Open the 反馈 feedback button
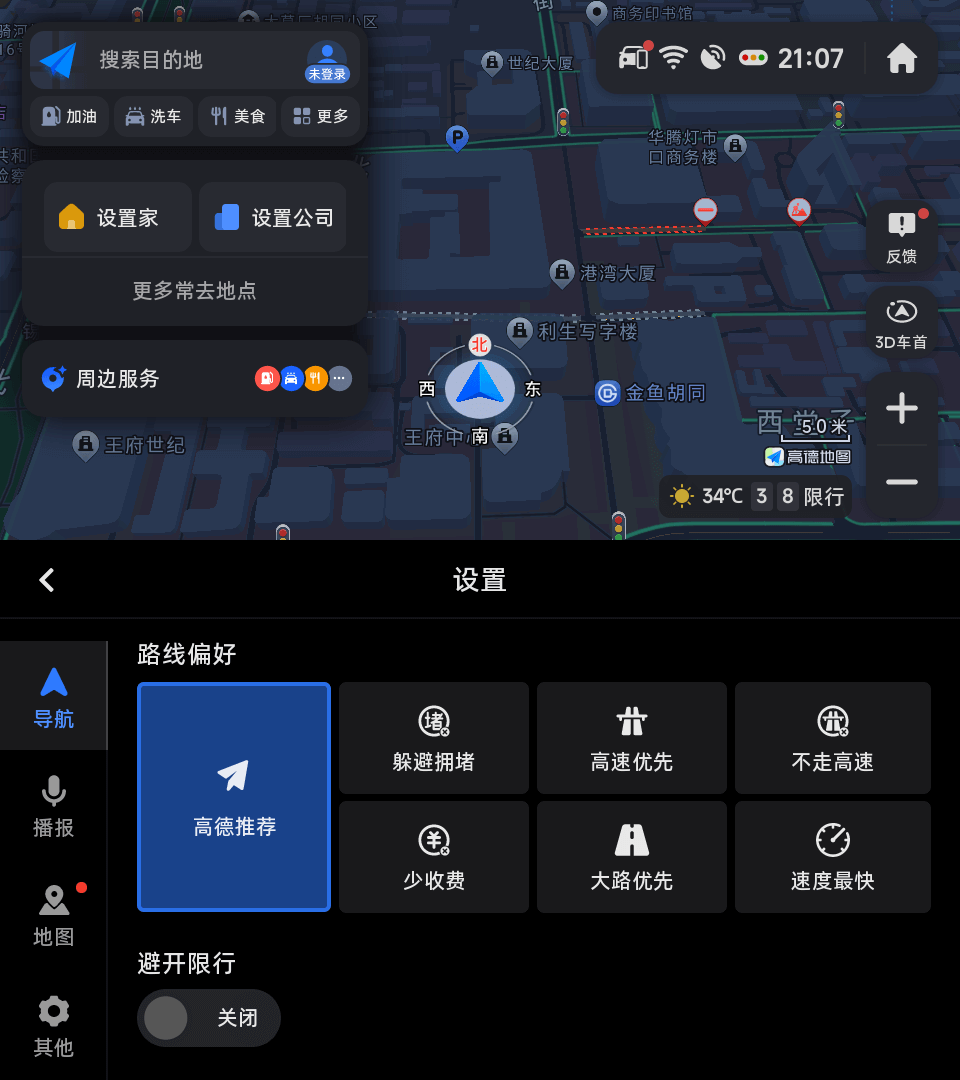960x1080 pixels. click(x=901, y=238)
